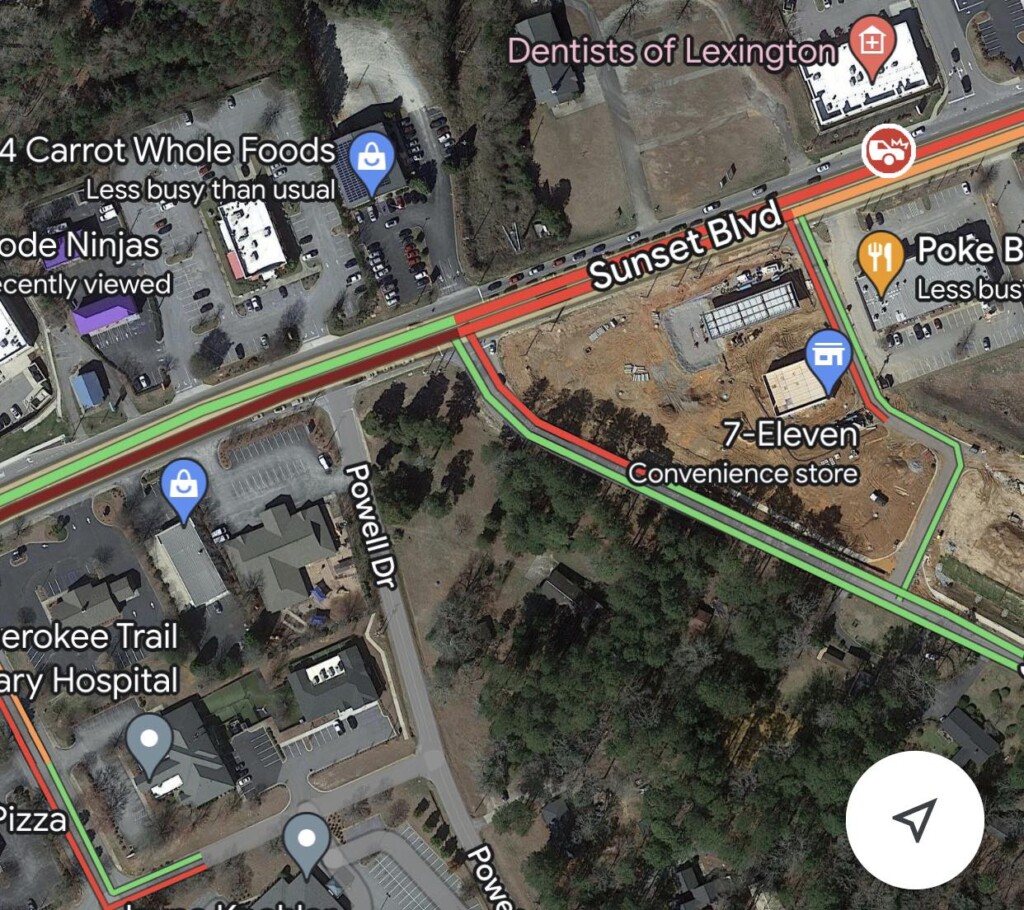Open the Cherokee Trail Veterinary Hospital label
This screenshot has height=910, width=1024.
[x=88, y=659]
